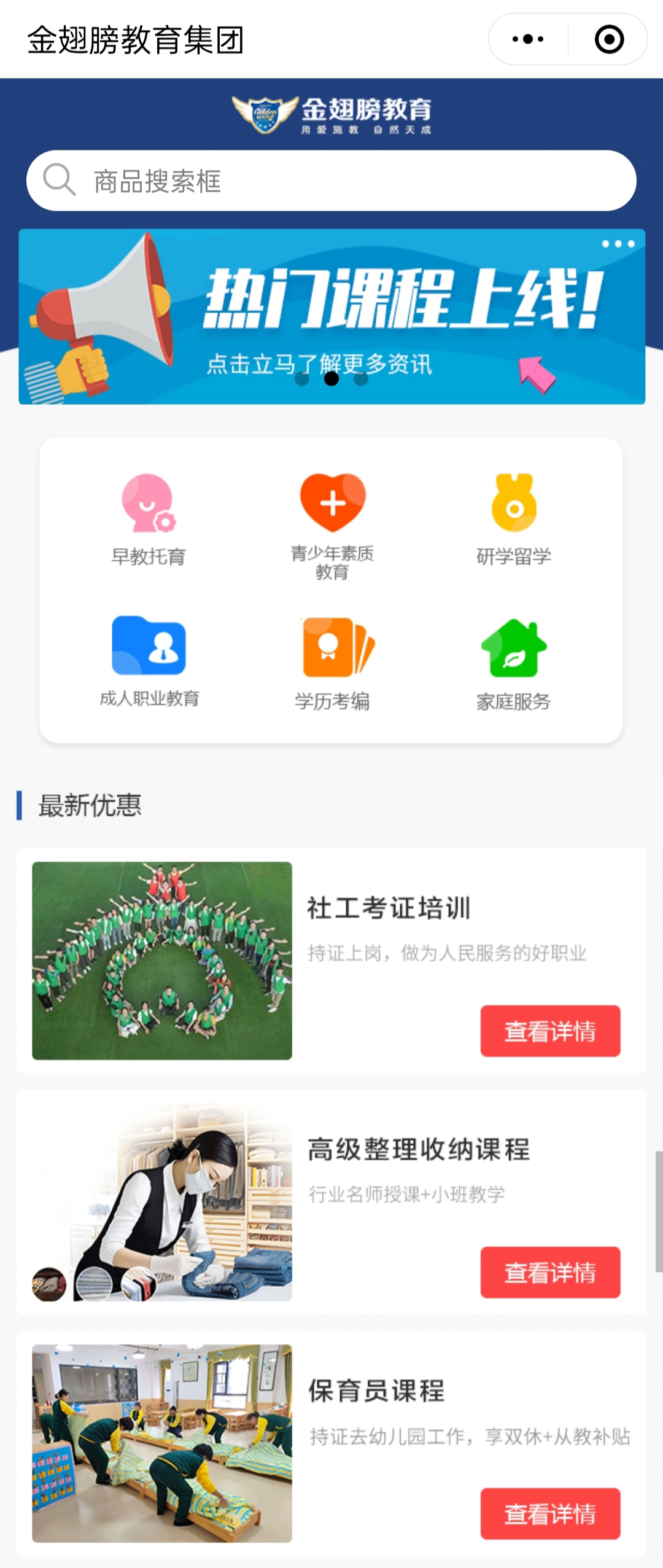Select the 青少年素质教育 category

point(332,525)
